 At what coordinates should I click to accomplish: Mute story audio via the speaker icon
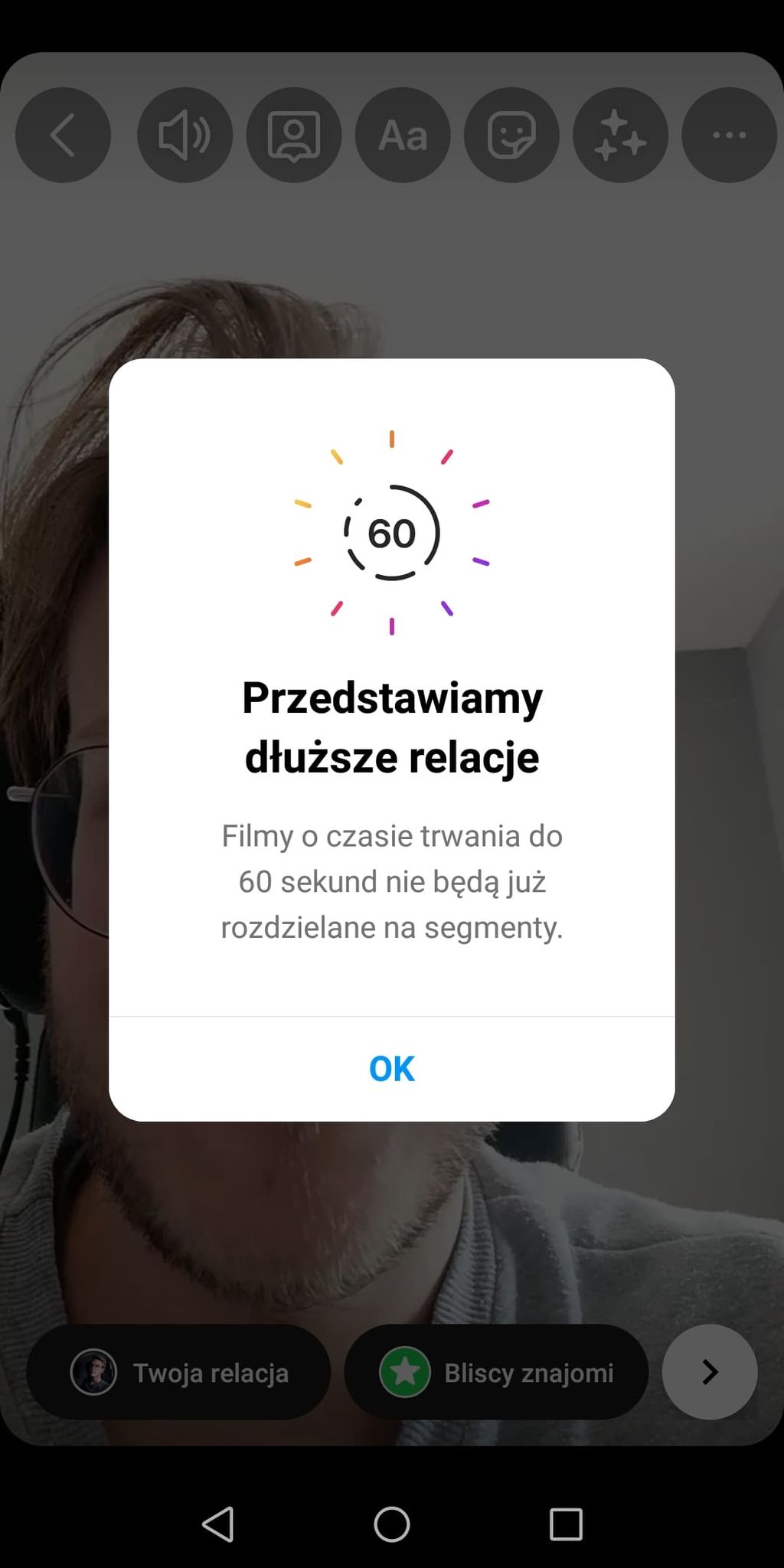(184, 135)
